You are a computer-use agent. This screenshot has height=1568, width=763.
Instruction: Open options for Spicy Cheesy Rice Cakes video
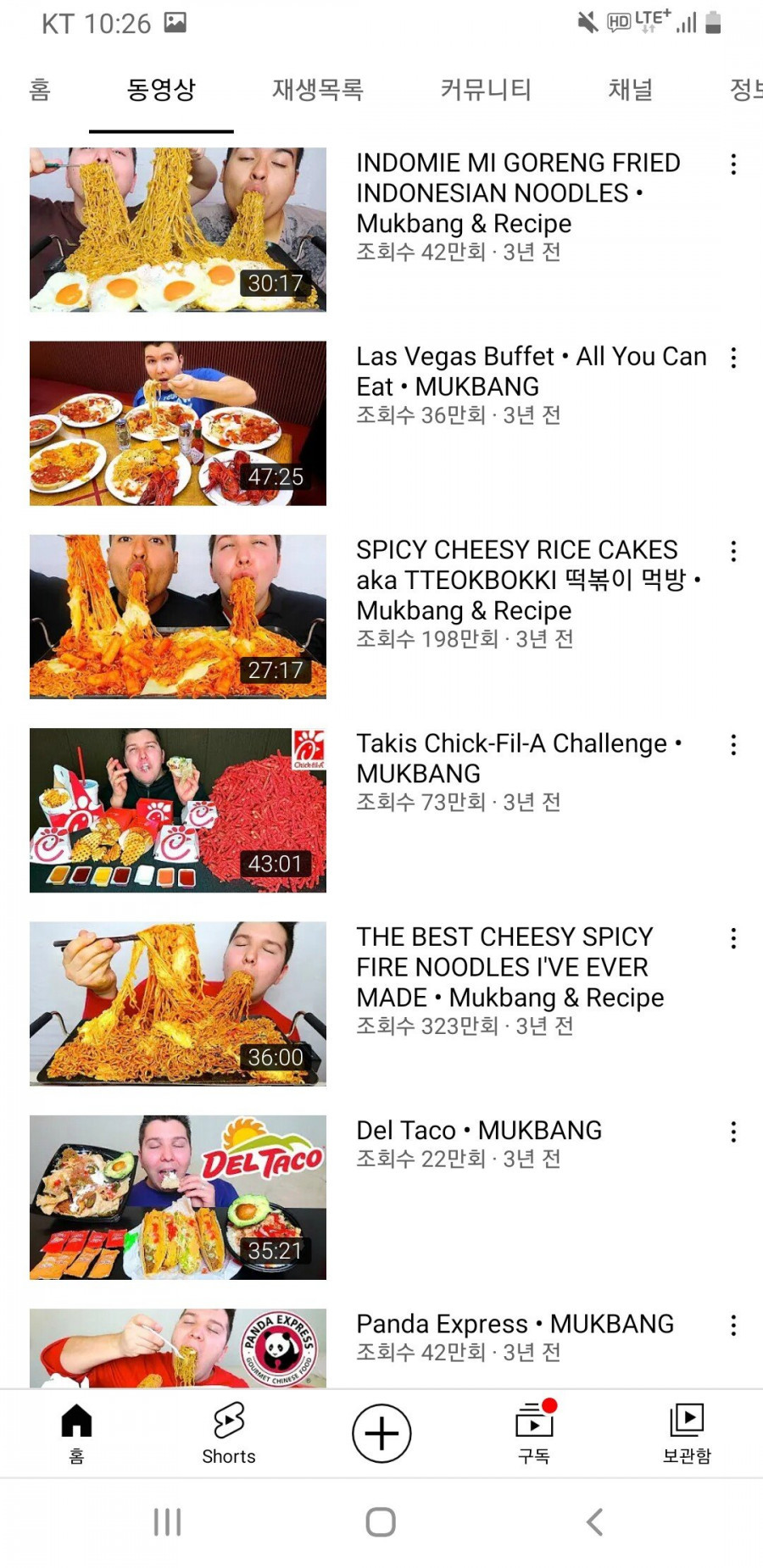(x=733, y=552)
